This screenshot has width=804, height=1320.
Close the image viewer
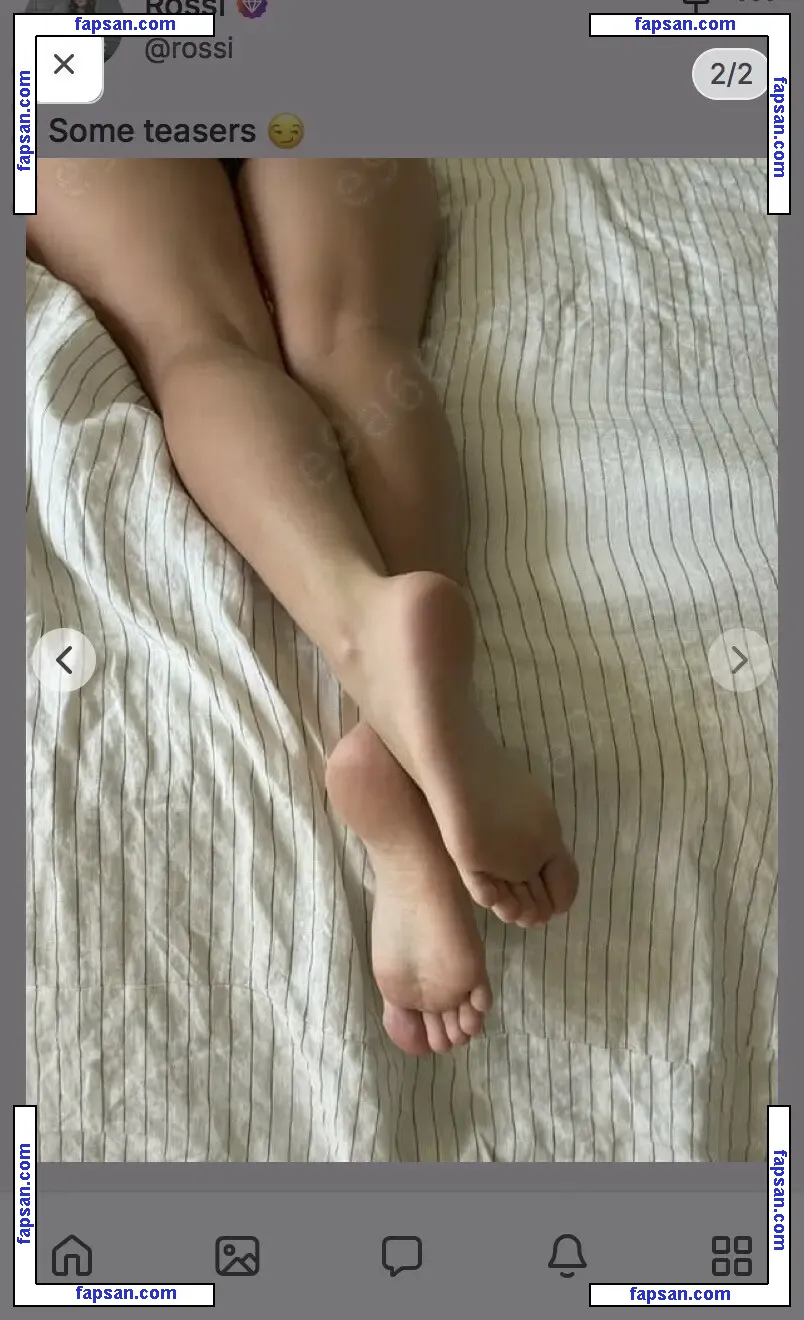click(65, 66)
